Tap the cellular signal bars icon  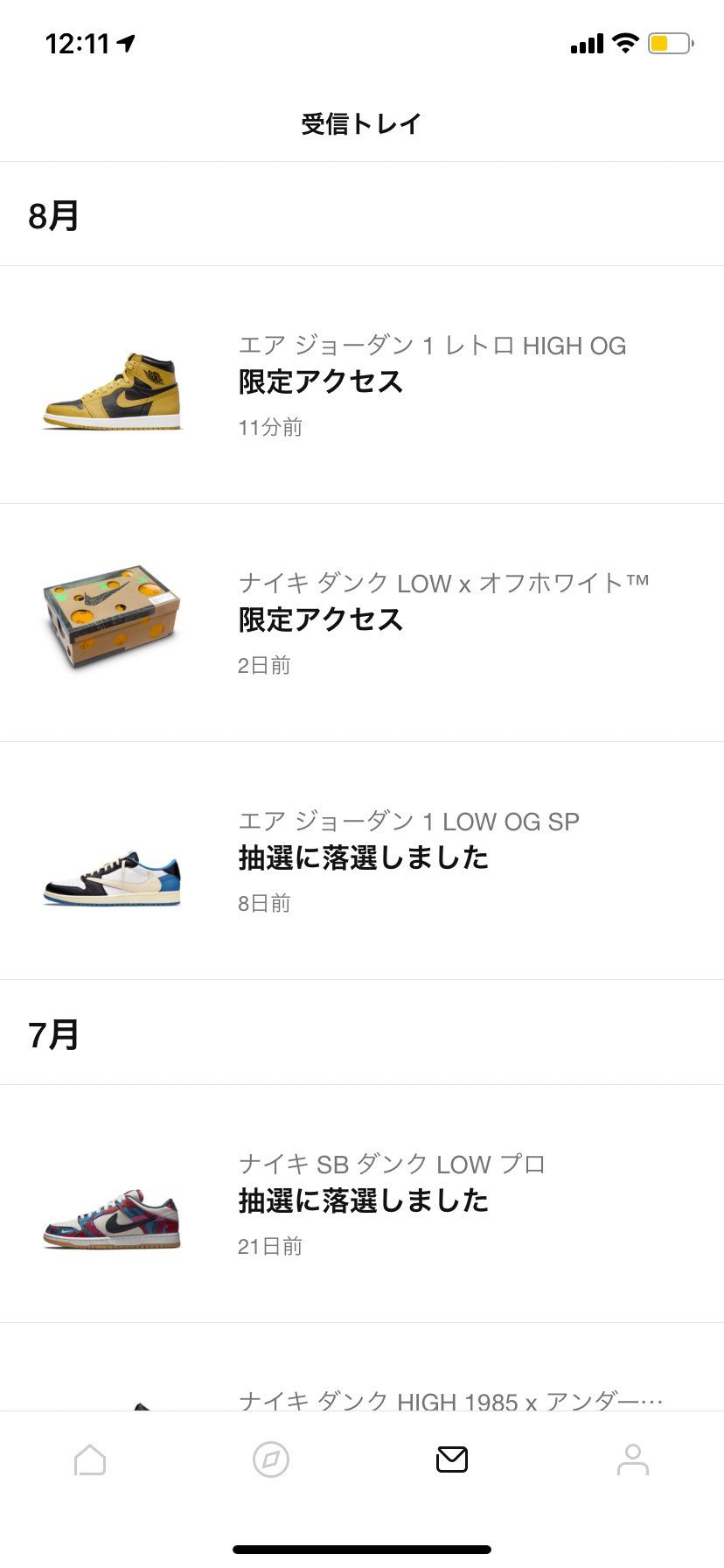(587, 42)
